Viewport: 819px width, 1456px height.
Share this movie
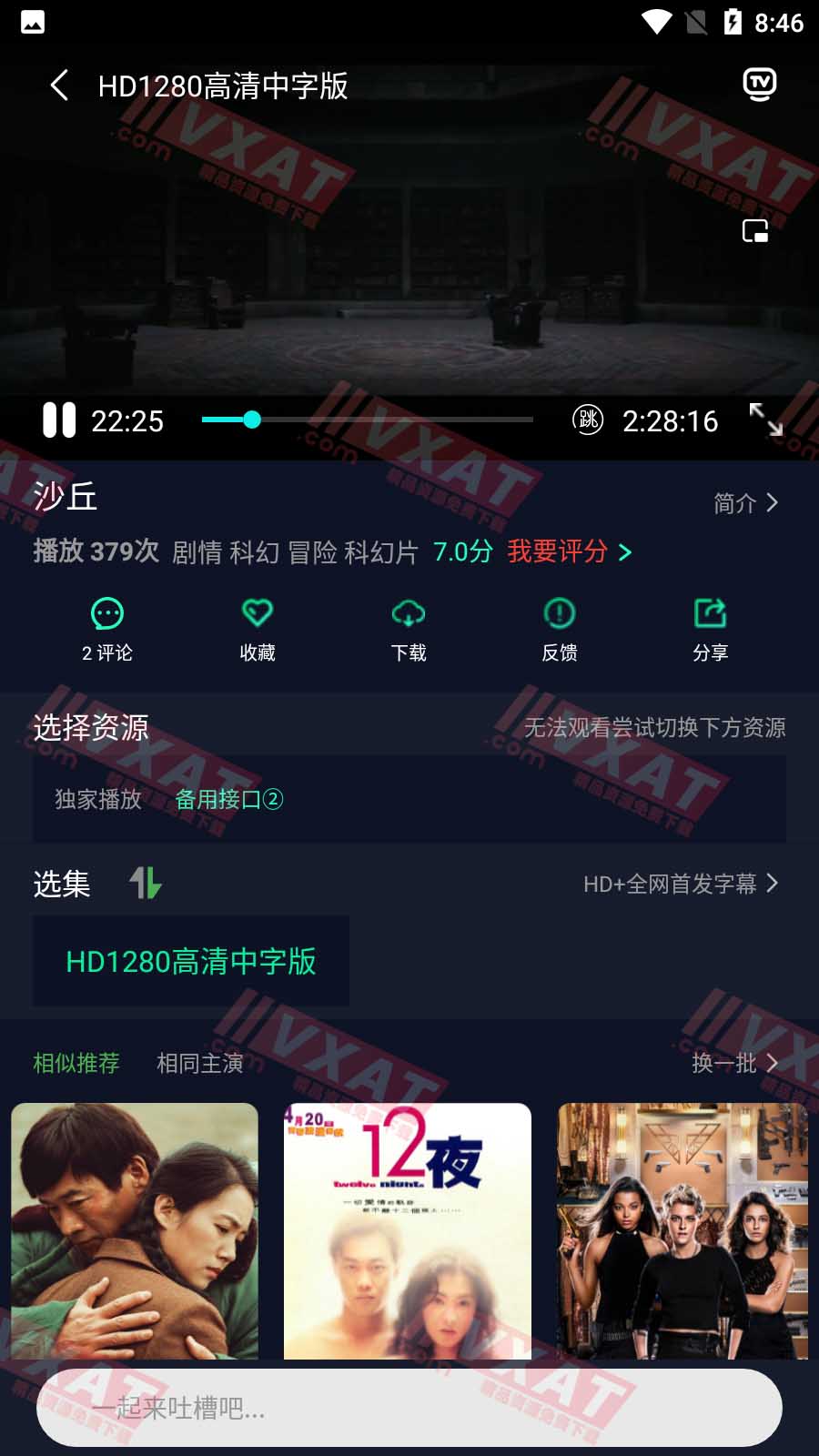[710, 629]
